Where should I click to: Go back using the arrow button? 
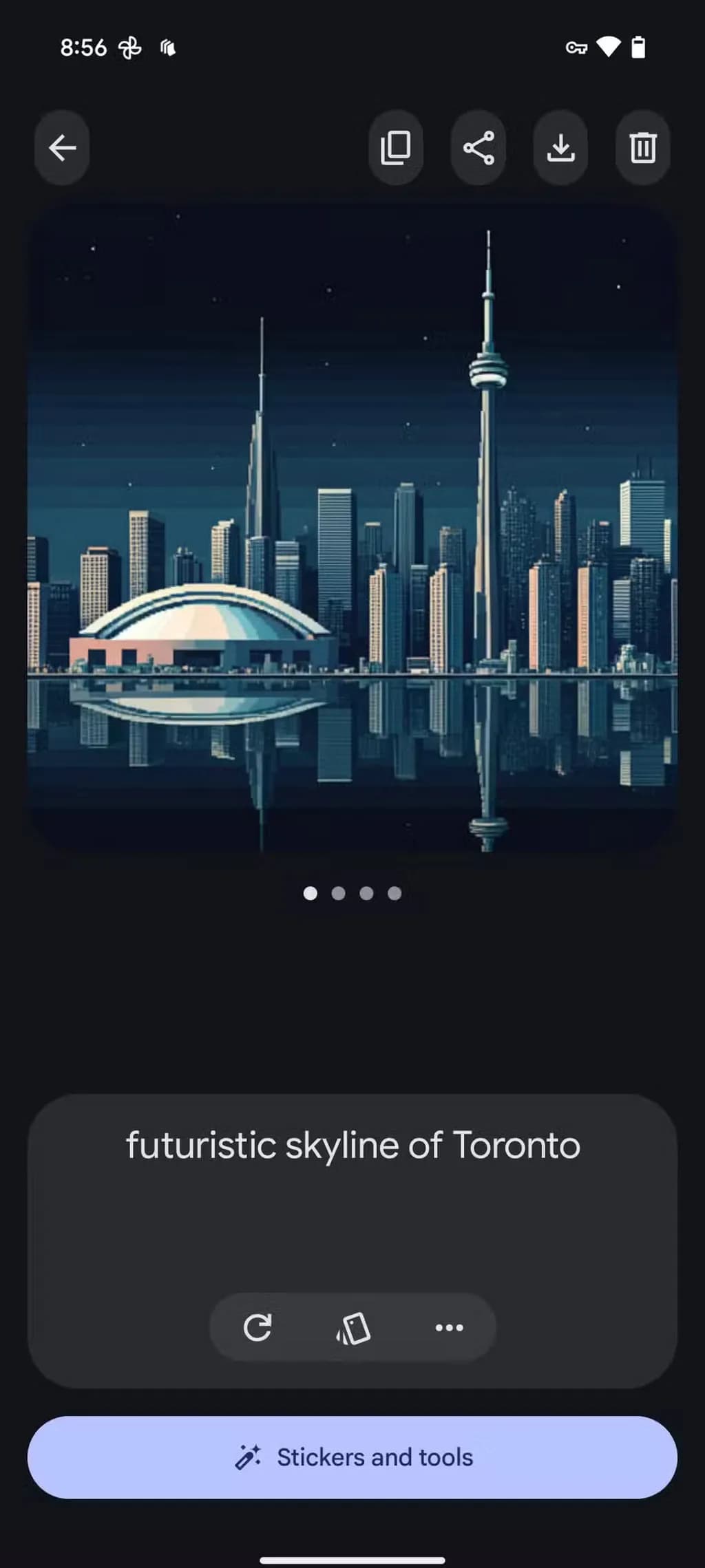(62, 148)
